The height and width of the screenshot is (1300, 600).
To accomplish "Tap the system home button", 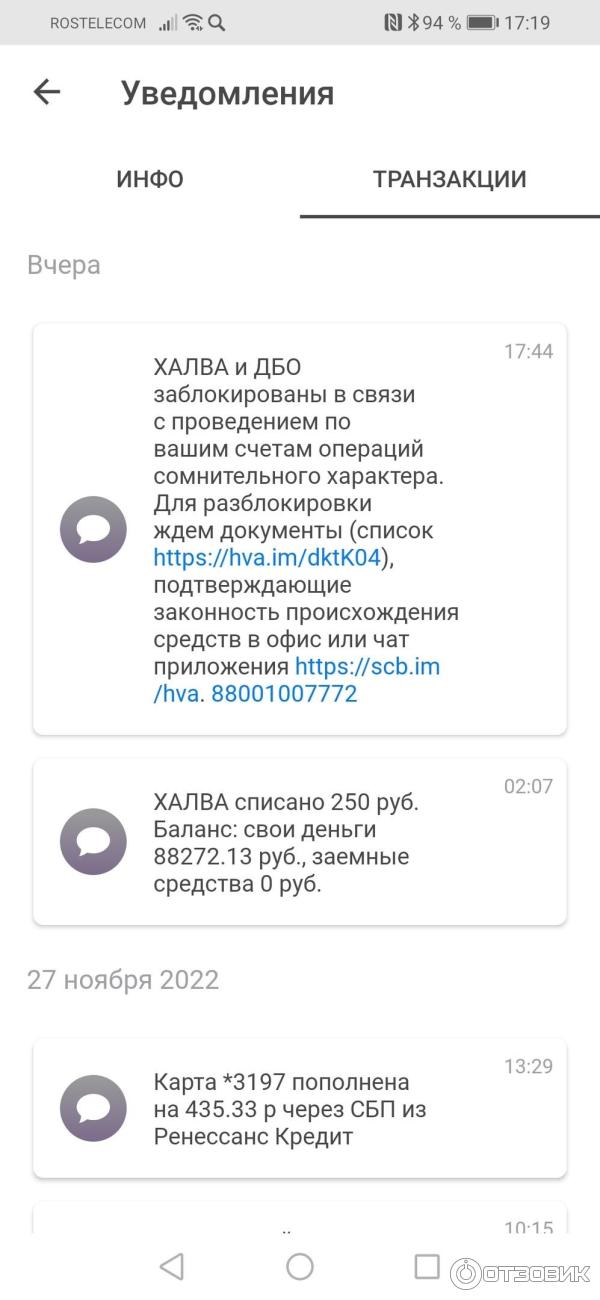I will [x=300, y=1267].
